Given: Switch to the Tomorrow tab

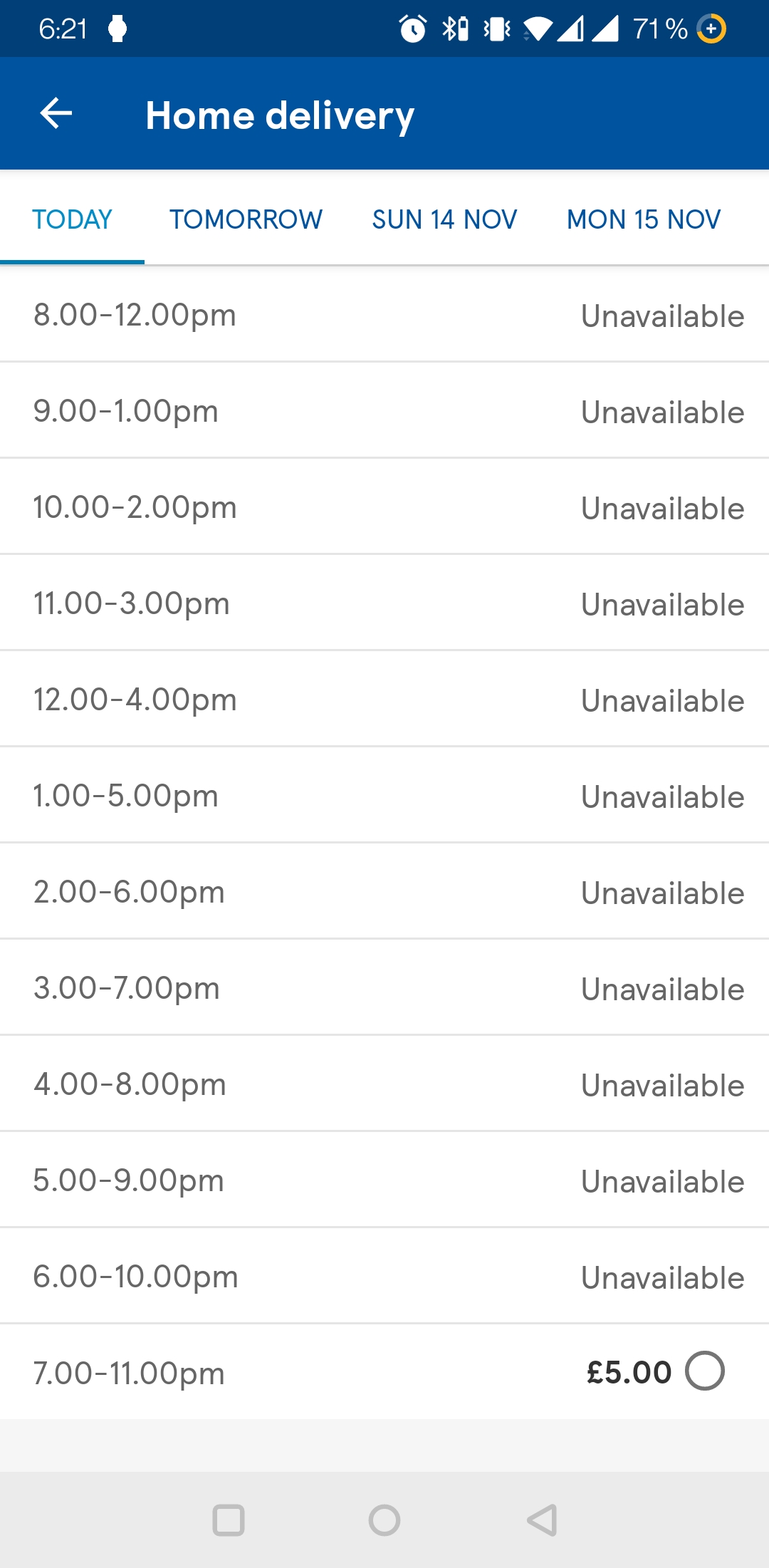Looking at the screenshot, I should pyautogui.click(x=246, y=219).
